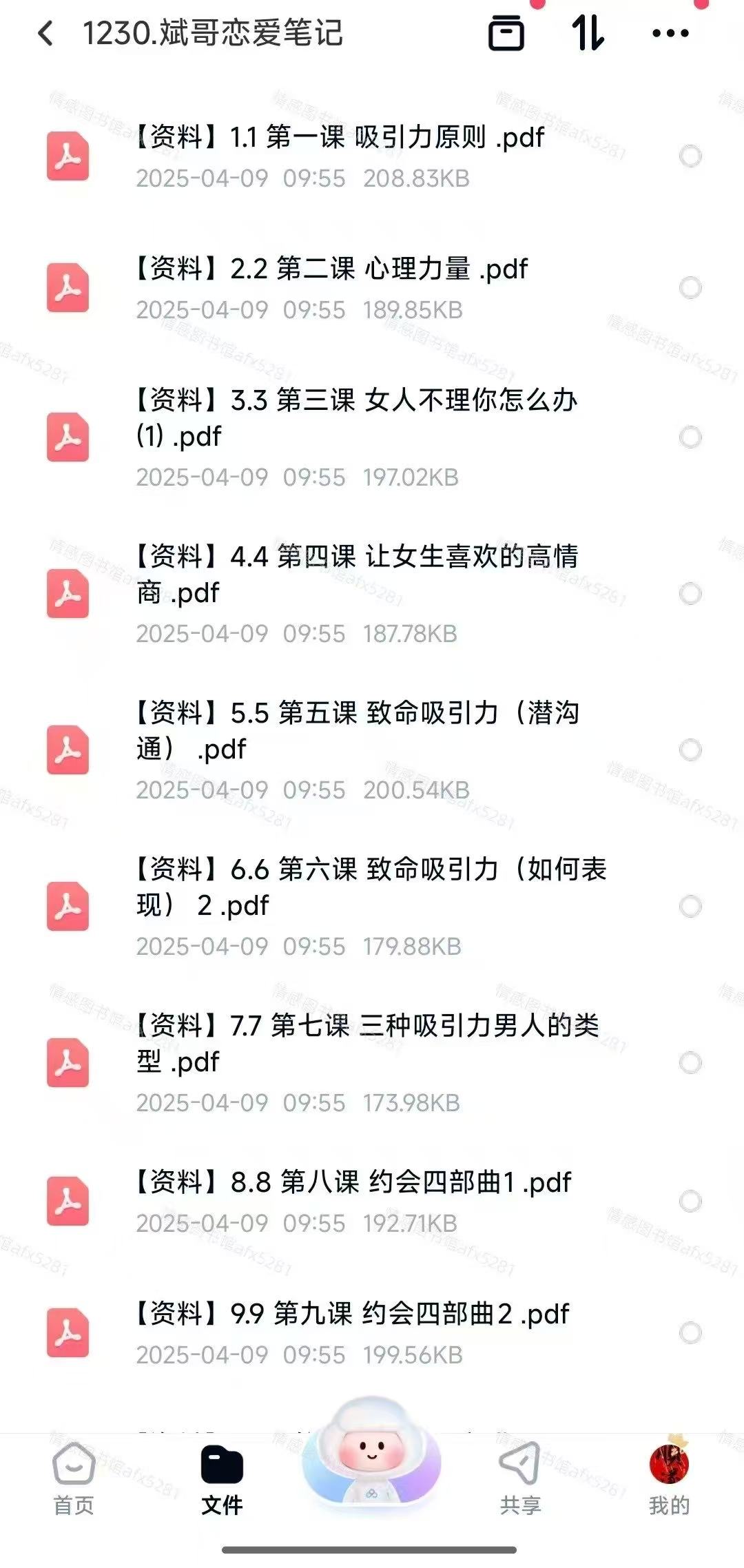
Task: Open 8.8 第八课 约会四部曲1 pdf
Action: click(x=353, y=1183)
